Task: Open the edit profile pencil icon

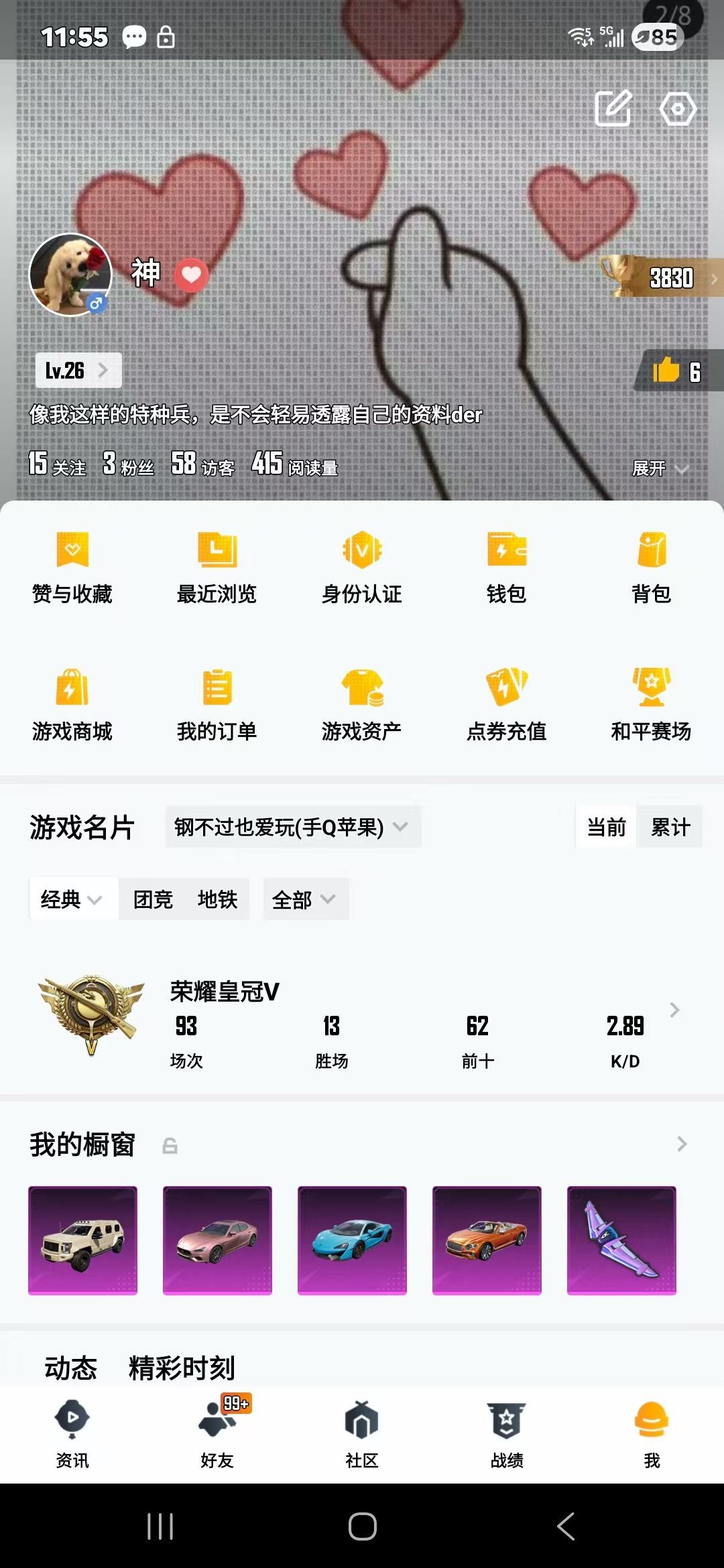Action: [613, 109]
